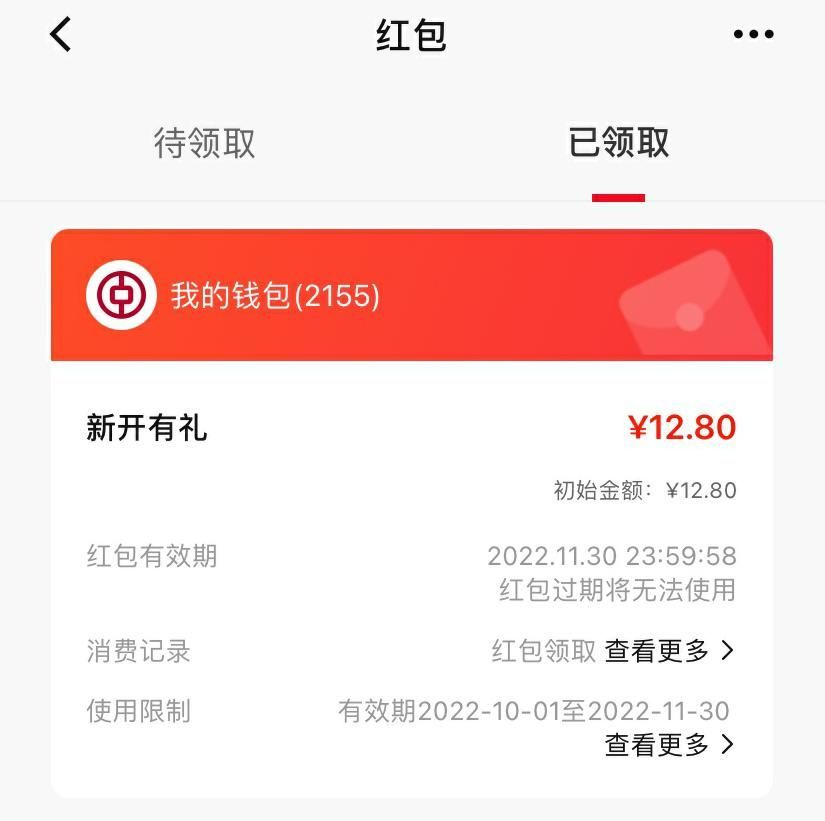Viewport: 825px width, 821px height.
Task: Open the three-dot overflow menu
Action: tap(753, 35)
